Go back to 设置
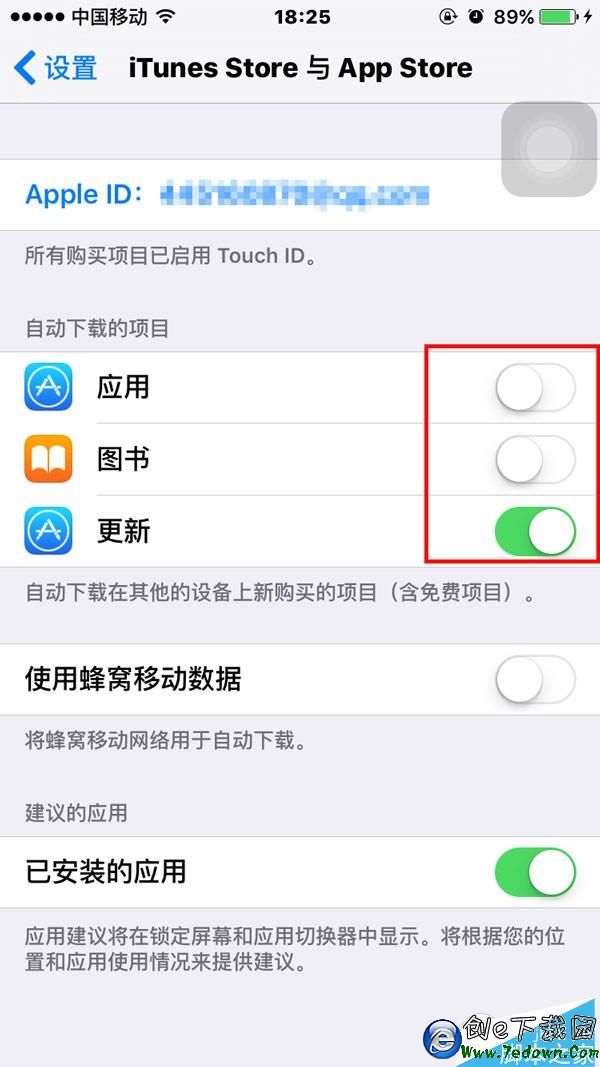600x1067 pixels. pos(56,68)
